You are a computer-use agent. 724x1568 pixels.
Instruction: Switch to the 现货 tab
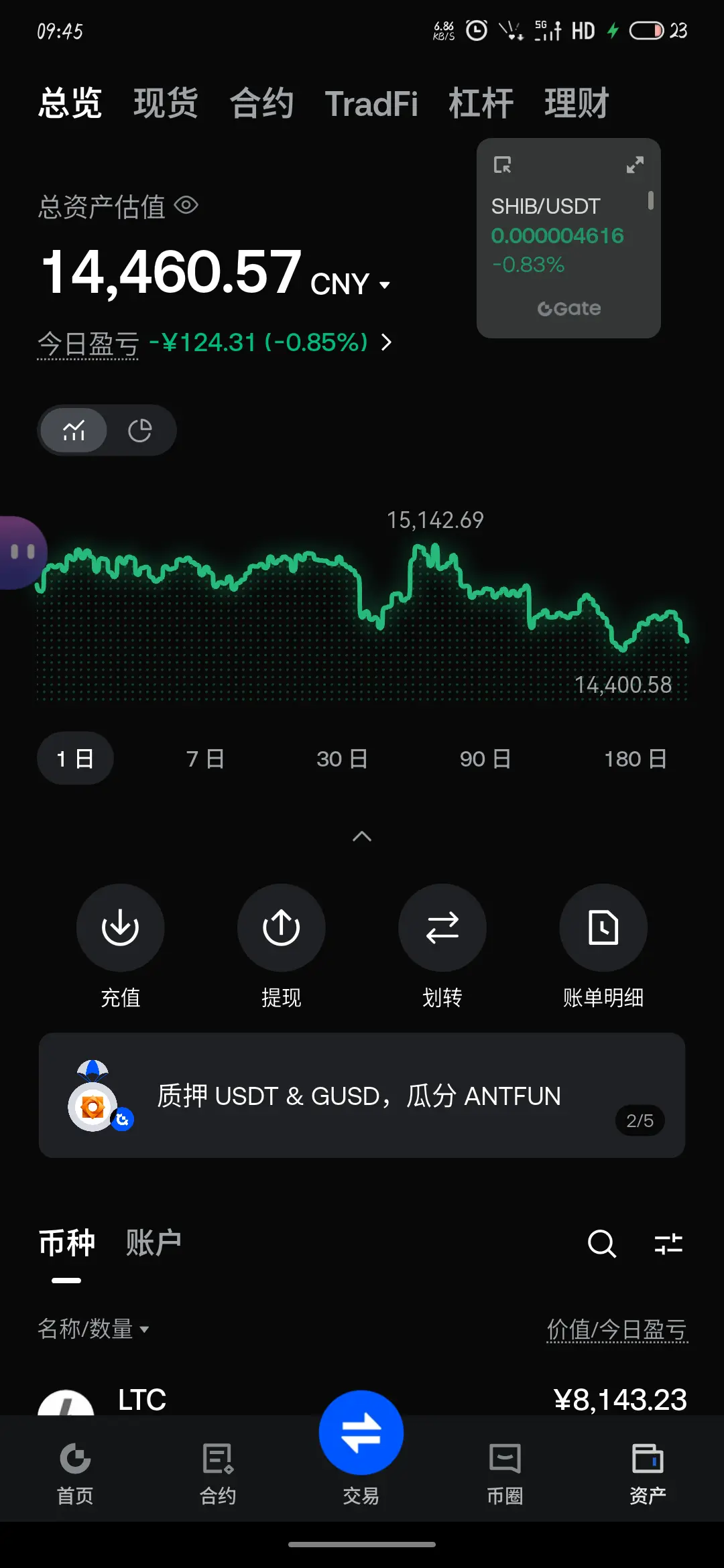tap(166, 103)
